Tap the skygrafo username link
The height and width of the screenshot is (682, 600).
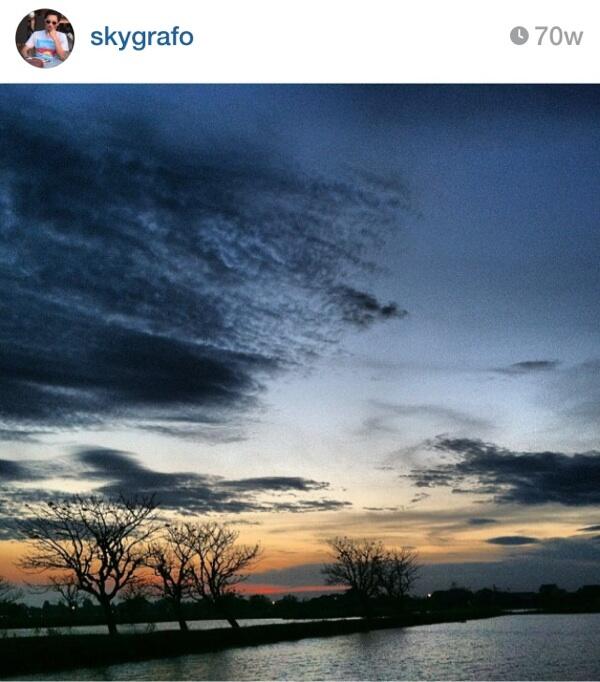(x=141, y=37)
